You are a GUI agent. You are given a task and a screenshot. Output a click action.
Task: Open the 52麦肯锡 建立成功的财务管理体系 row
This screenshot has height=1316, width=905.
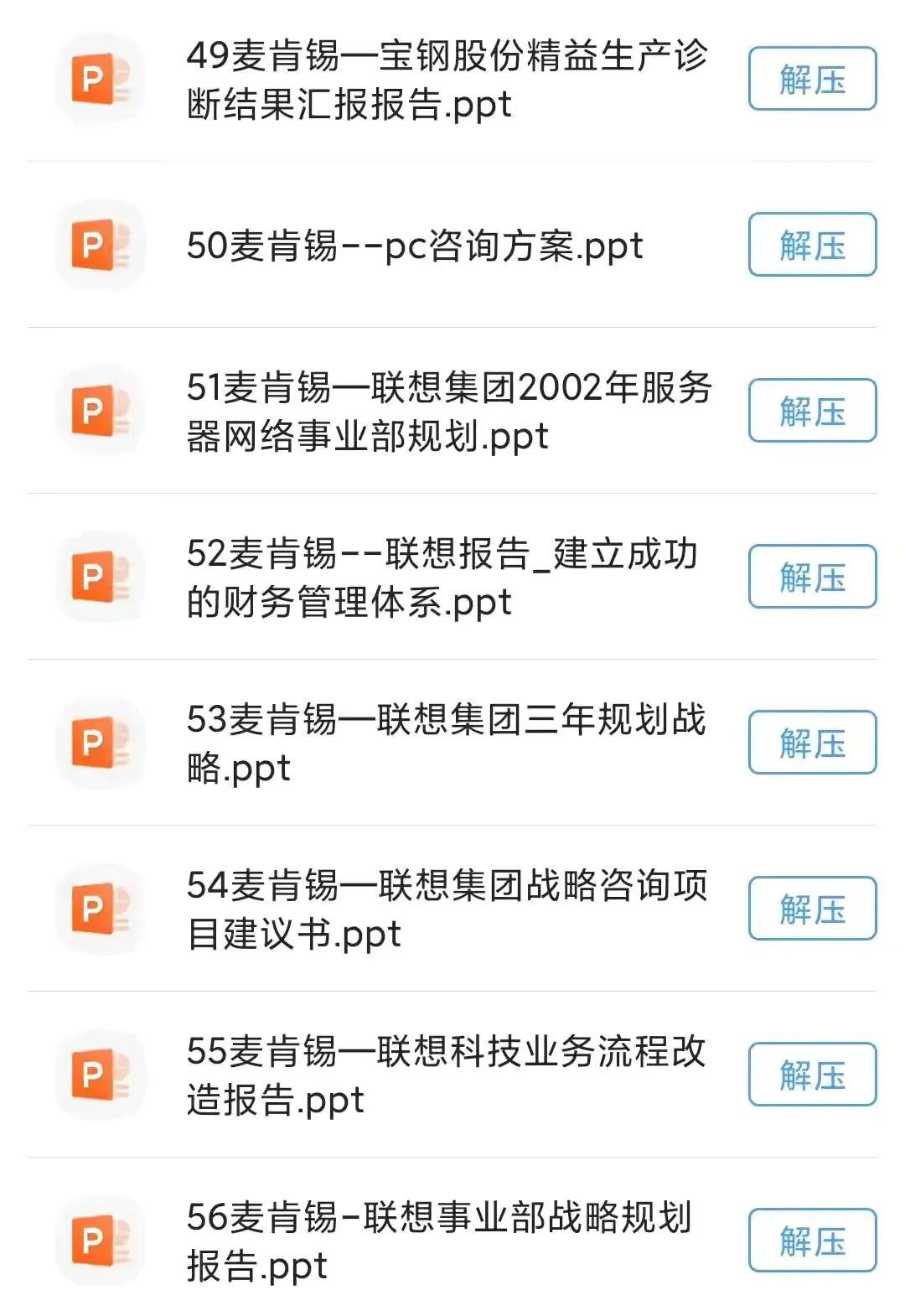coord(442,578)
